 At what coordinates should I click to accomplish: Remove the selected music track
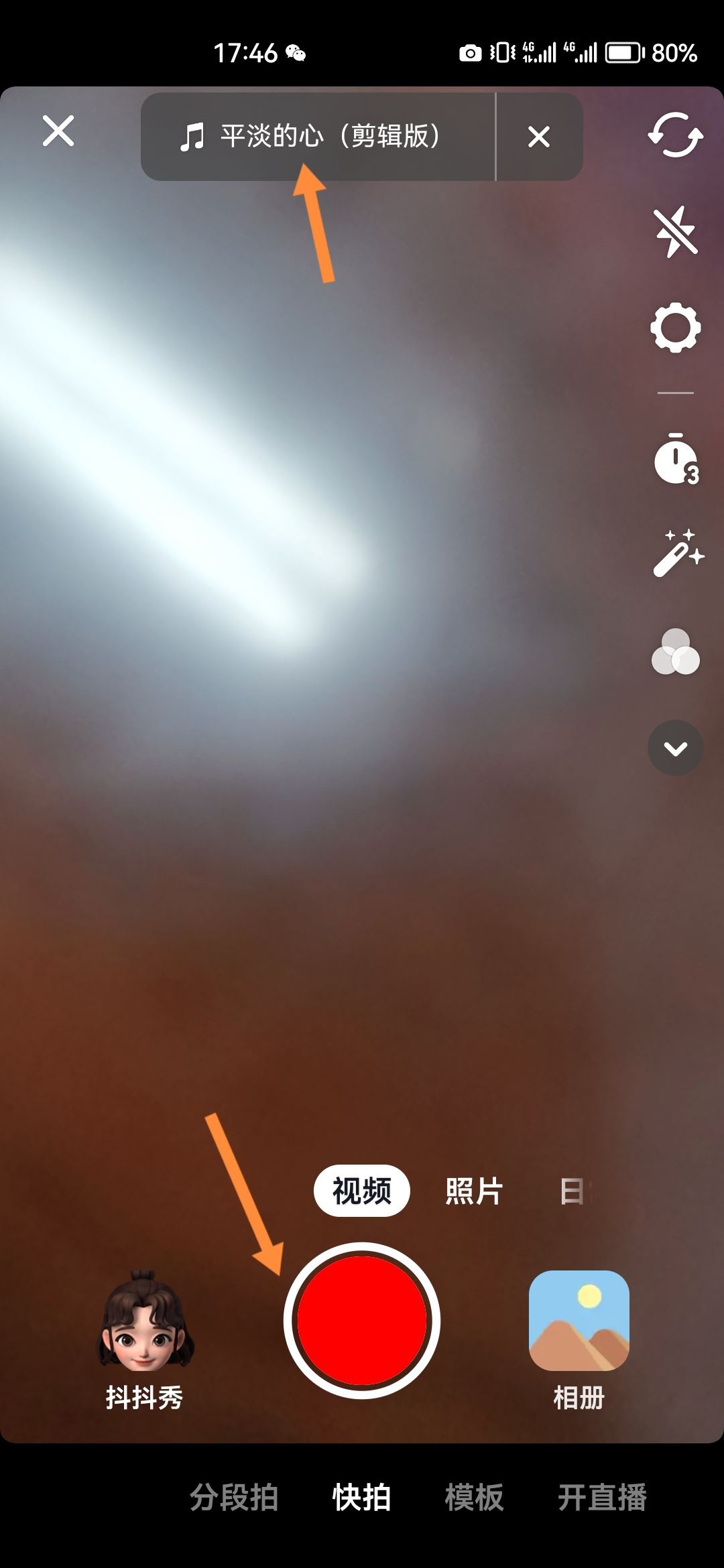(x=538, y=137)
